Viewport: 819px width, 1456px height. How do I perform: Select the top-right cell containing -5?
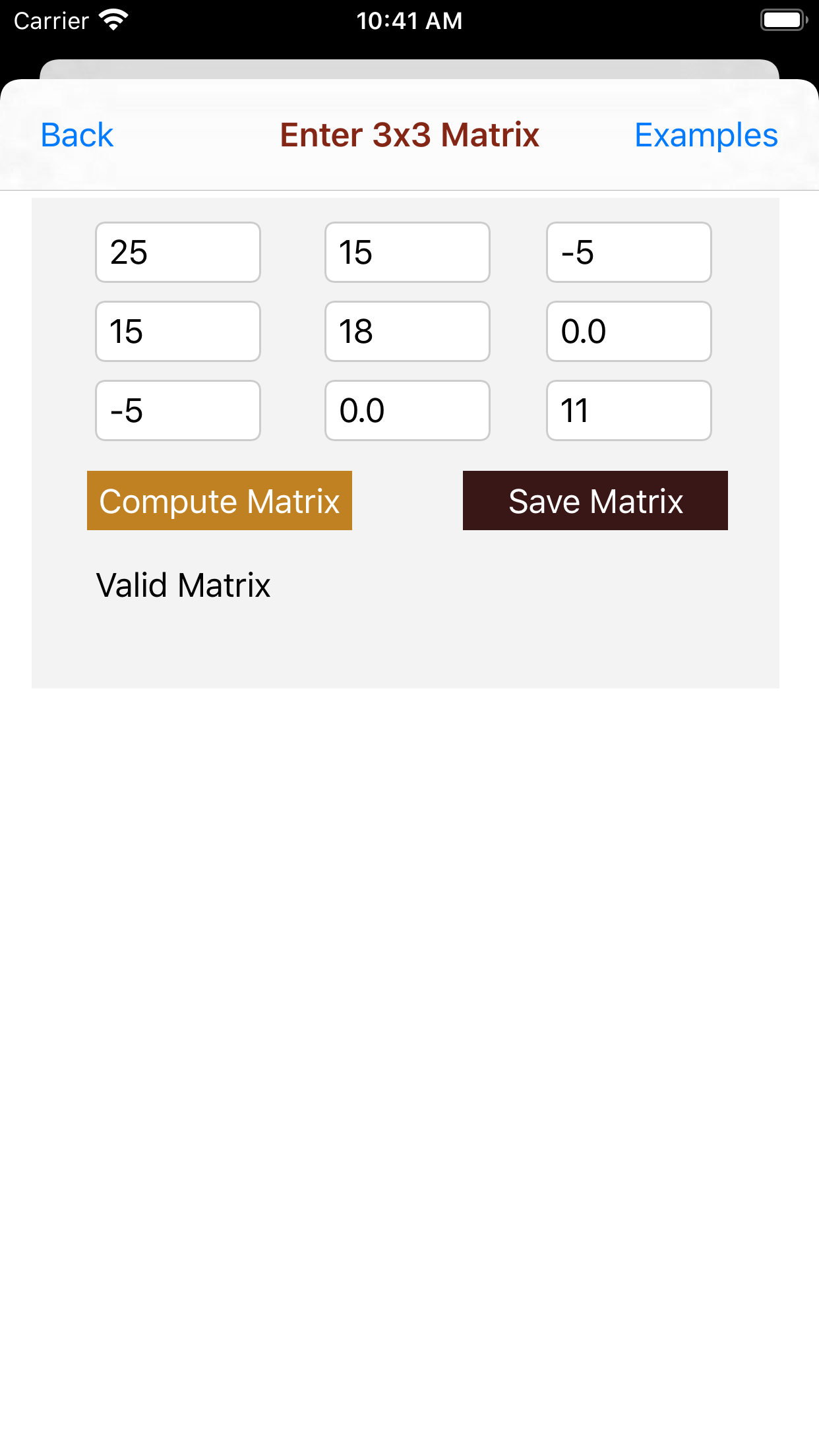[x=628, y=252]
